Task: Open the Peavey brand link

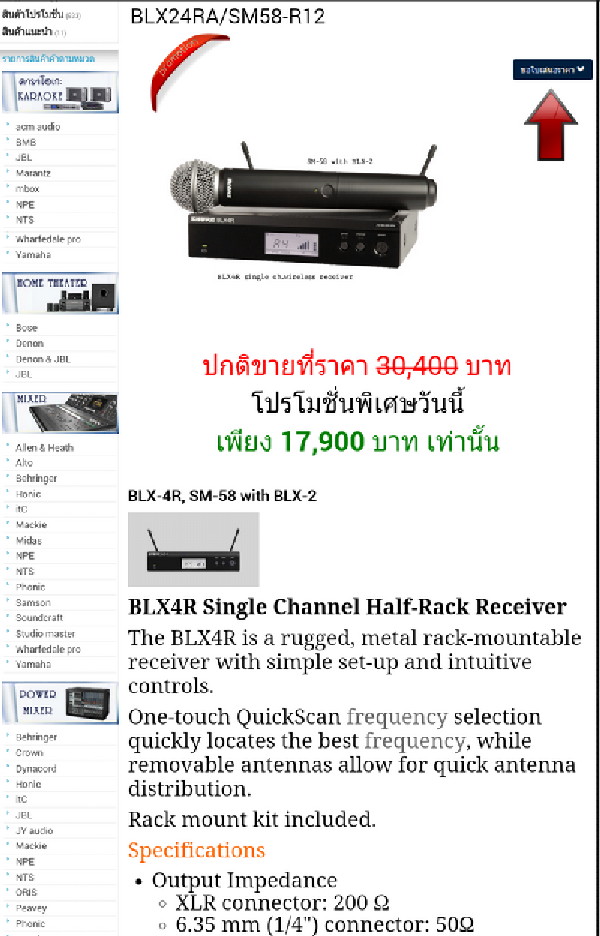Action: pyautogui.click(x=31, y=908)
